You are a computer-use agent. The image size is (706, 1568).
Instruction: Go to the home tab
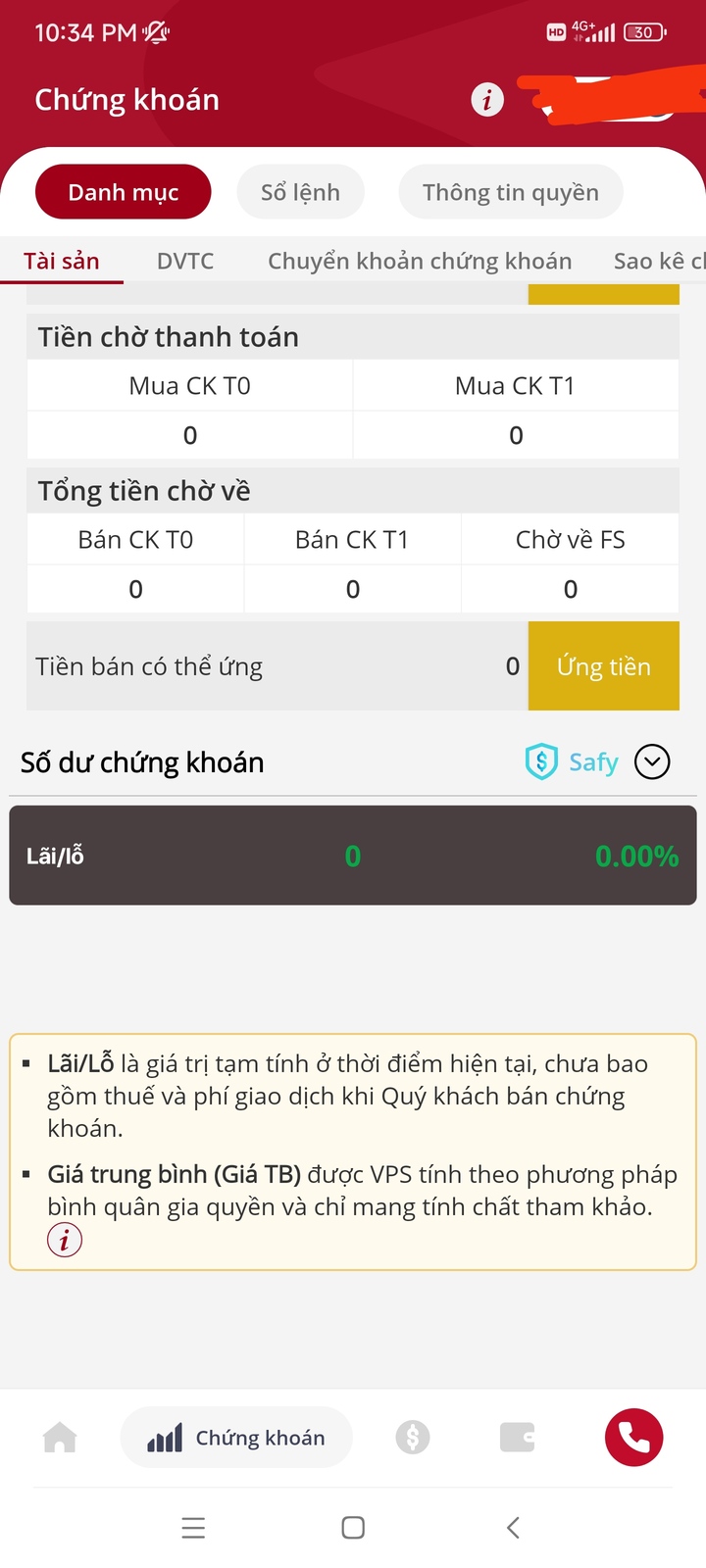(60, 1438)
